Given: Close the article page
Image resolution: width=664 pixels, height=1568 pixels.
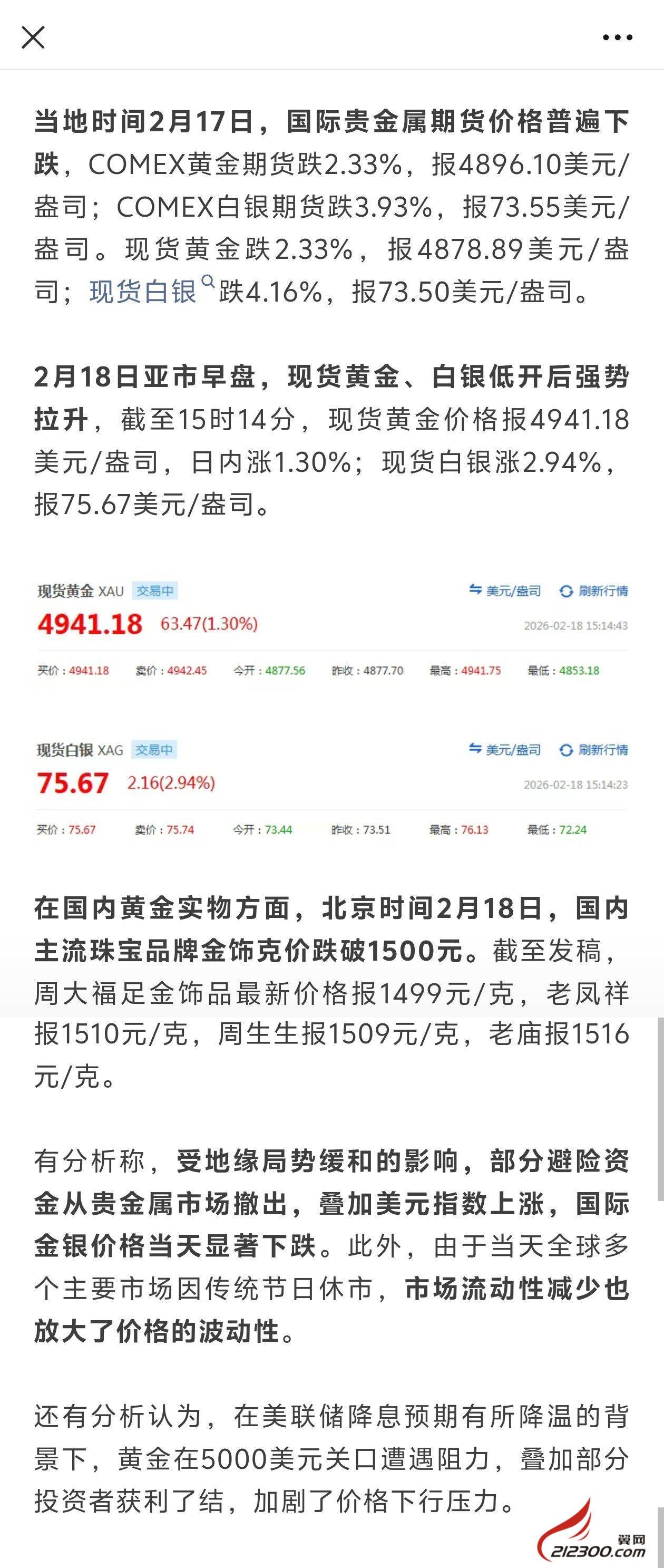Looking at the screenshot, I should point(33,37).
